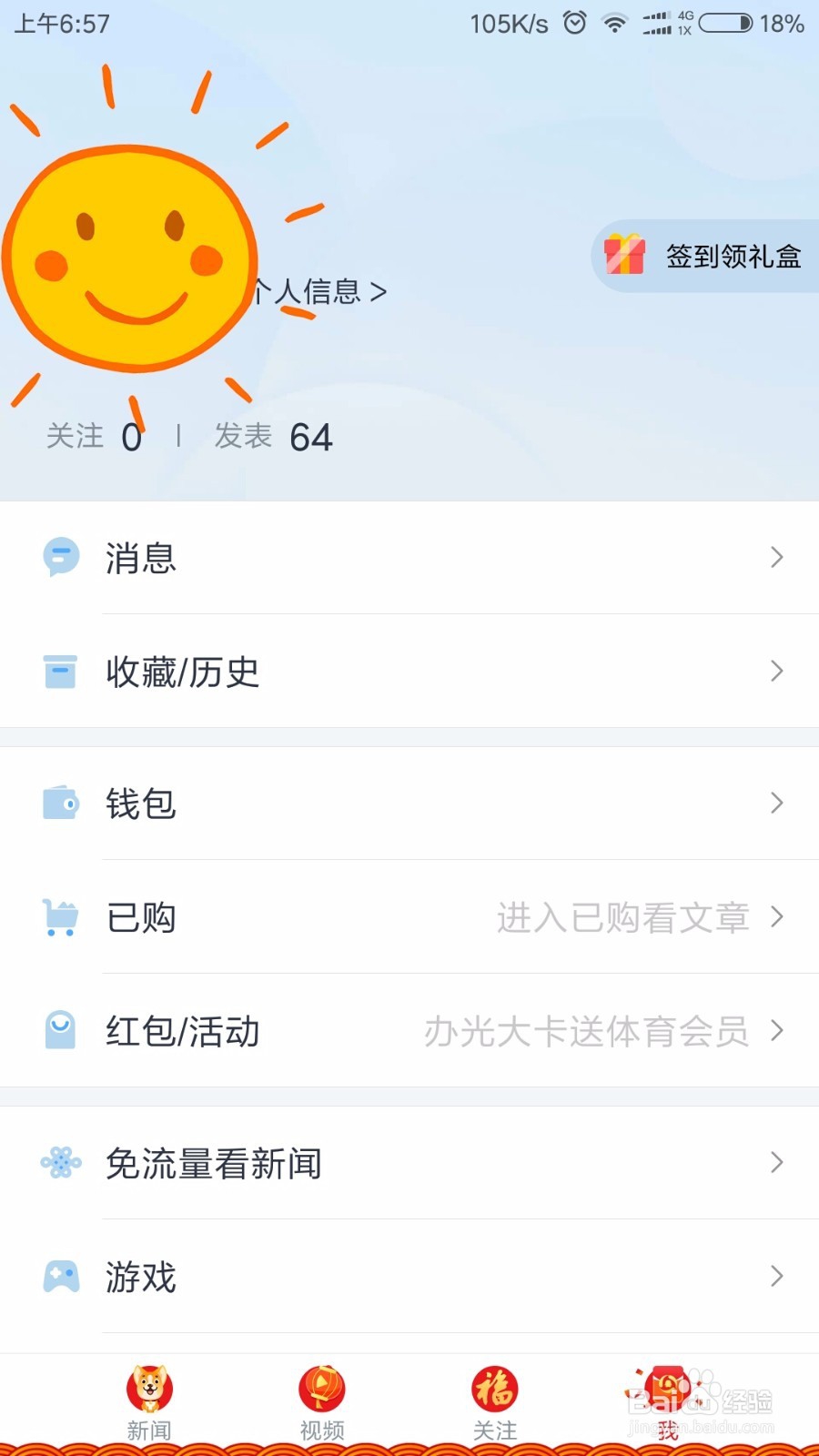Switch to the 新闻 news tab
Viewport: 819px width, 1456px height.
[149, 1403]
